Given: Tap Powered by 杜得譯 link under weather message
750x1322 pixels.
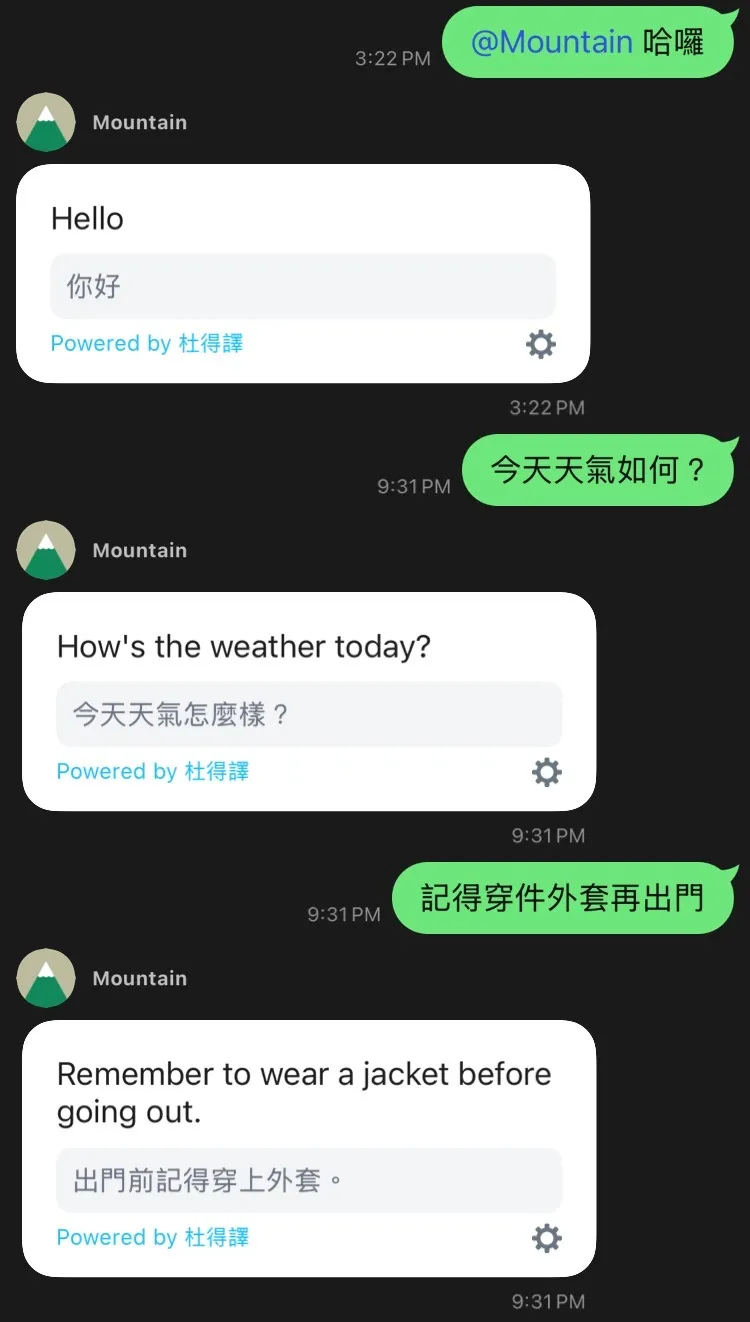Looking at the screenshot, I should (x=153, y=771).
